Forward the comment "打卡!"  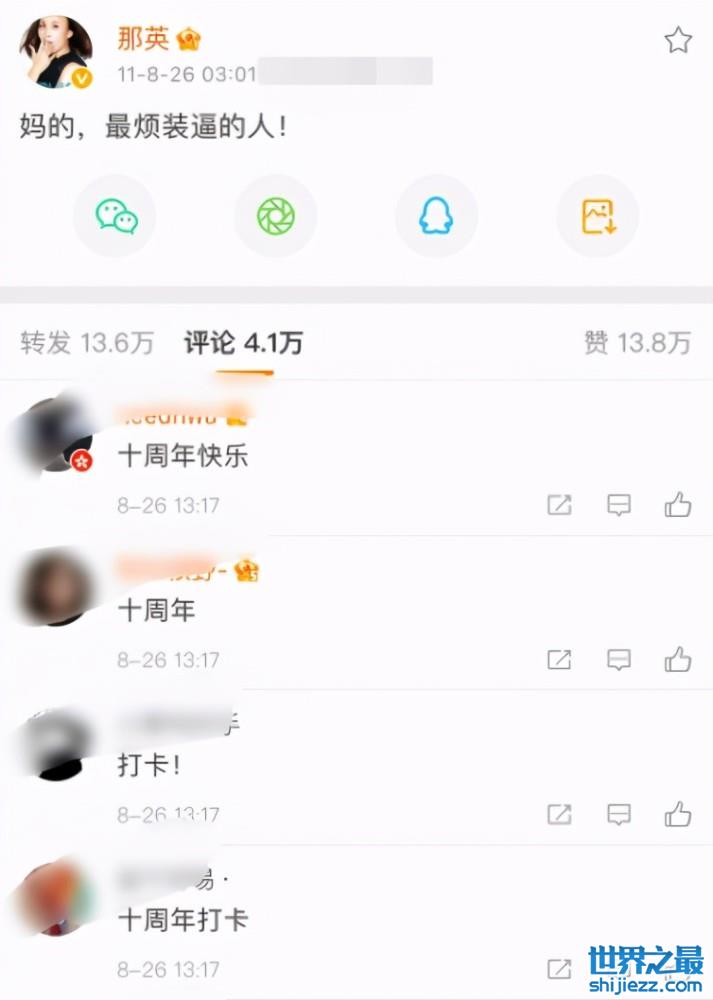tap(559, 814)
